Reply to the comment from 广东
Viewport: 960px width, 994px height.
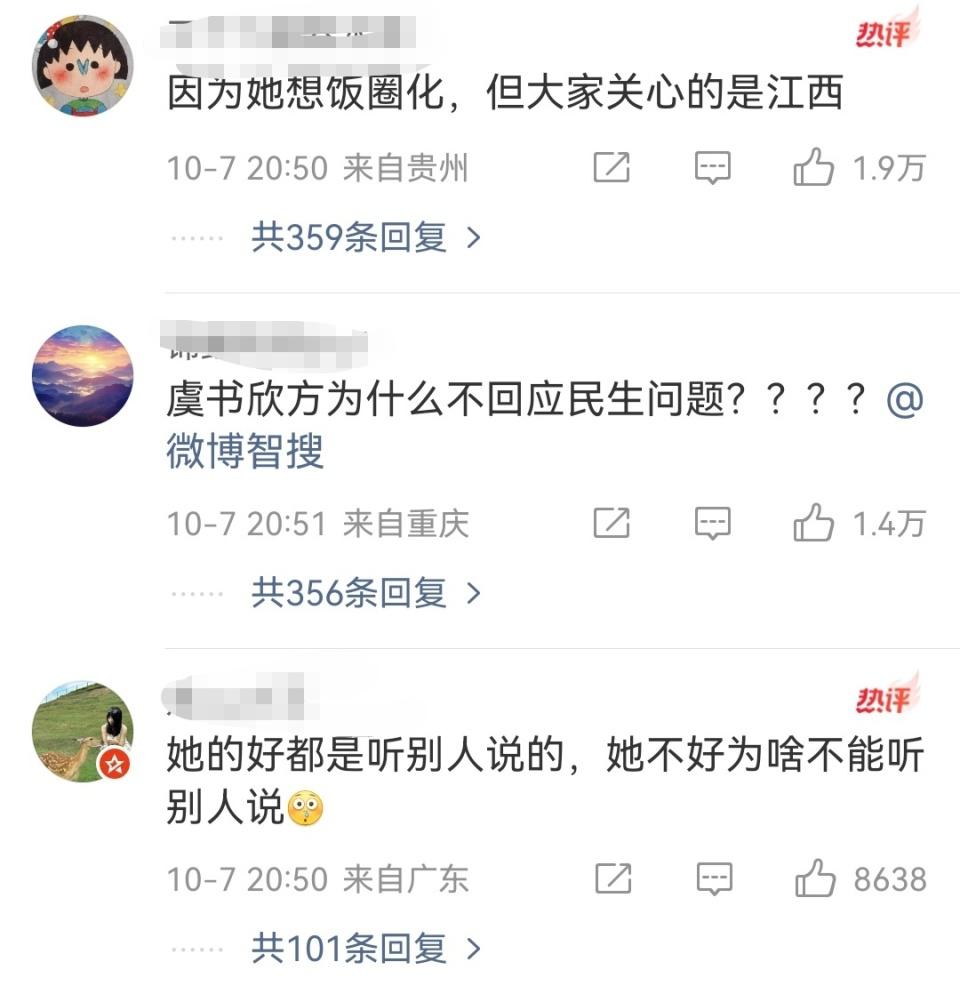(x=713, y=879)
